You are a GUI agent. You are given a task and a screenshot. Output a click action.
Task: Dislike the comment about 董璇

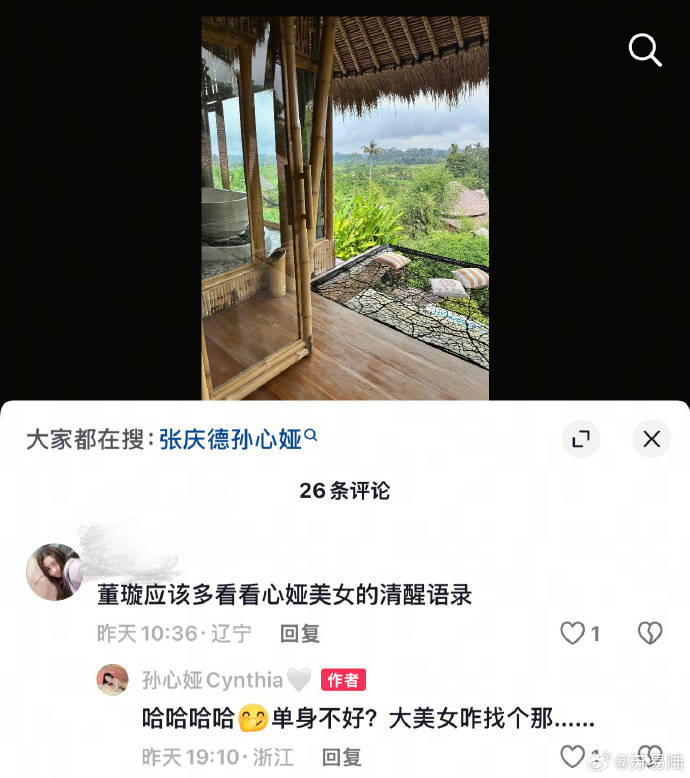click(x=650, y=633)
